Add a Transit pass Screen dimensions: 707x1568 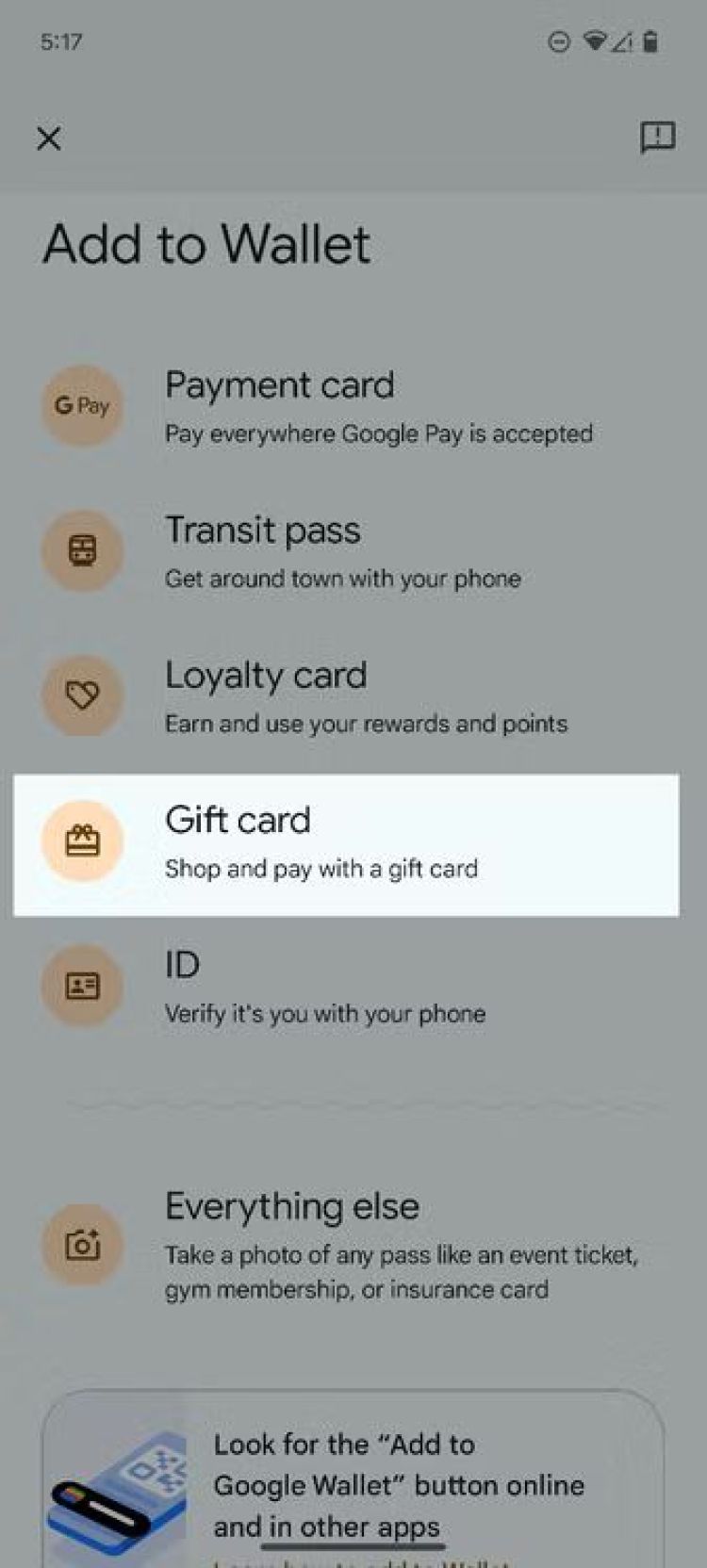coord(353,552)
